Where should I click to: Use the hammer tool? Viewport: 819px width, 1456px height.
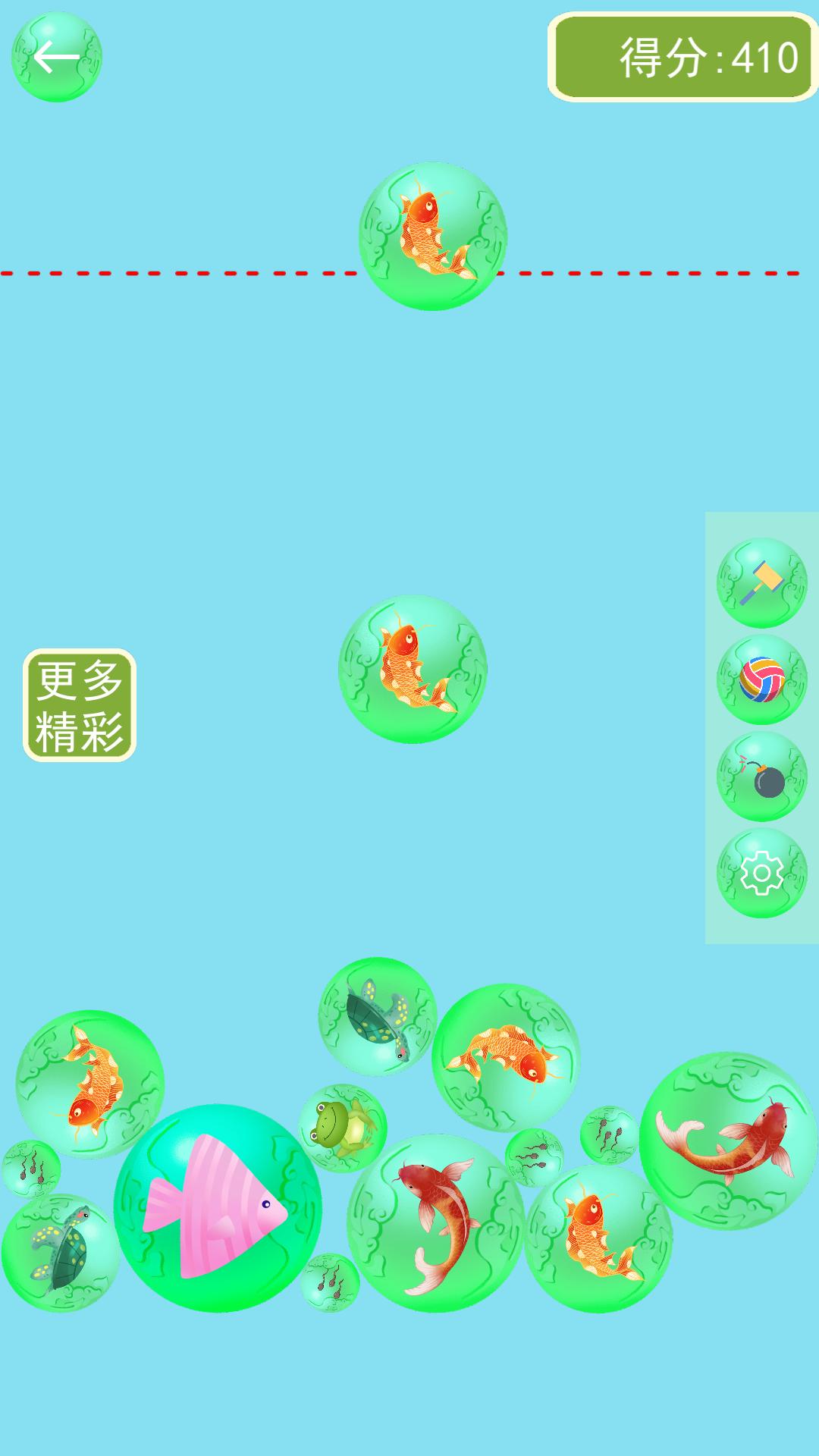pos(761,582)
